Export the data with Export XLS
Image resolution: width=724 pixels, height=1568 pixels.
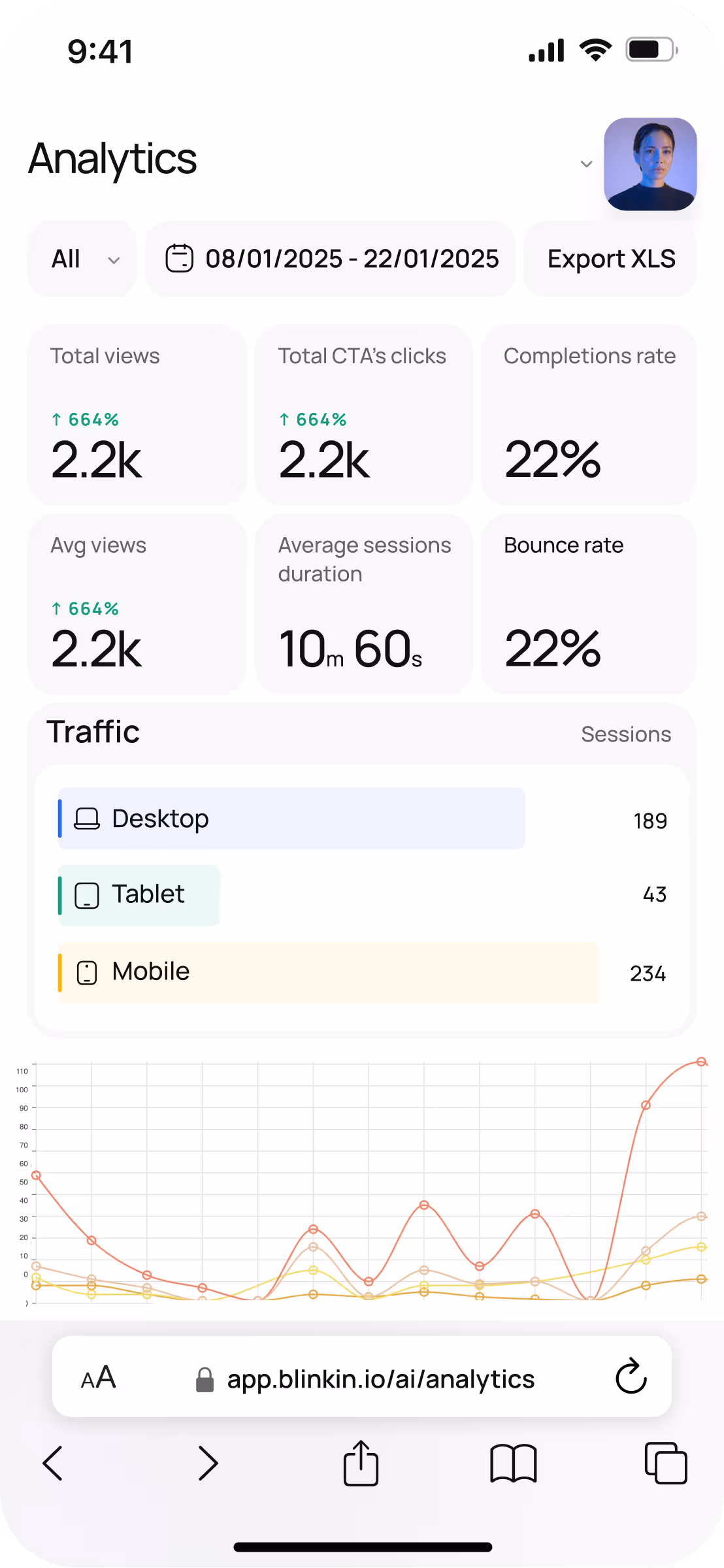610,259
